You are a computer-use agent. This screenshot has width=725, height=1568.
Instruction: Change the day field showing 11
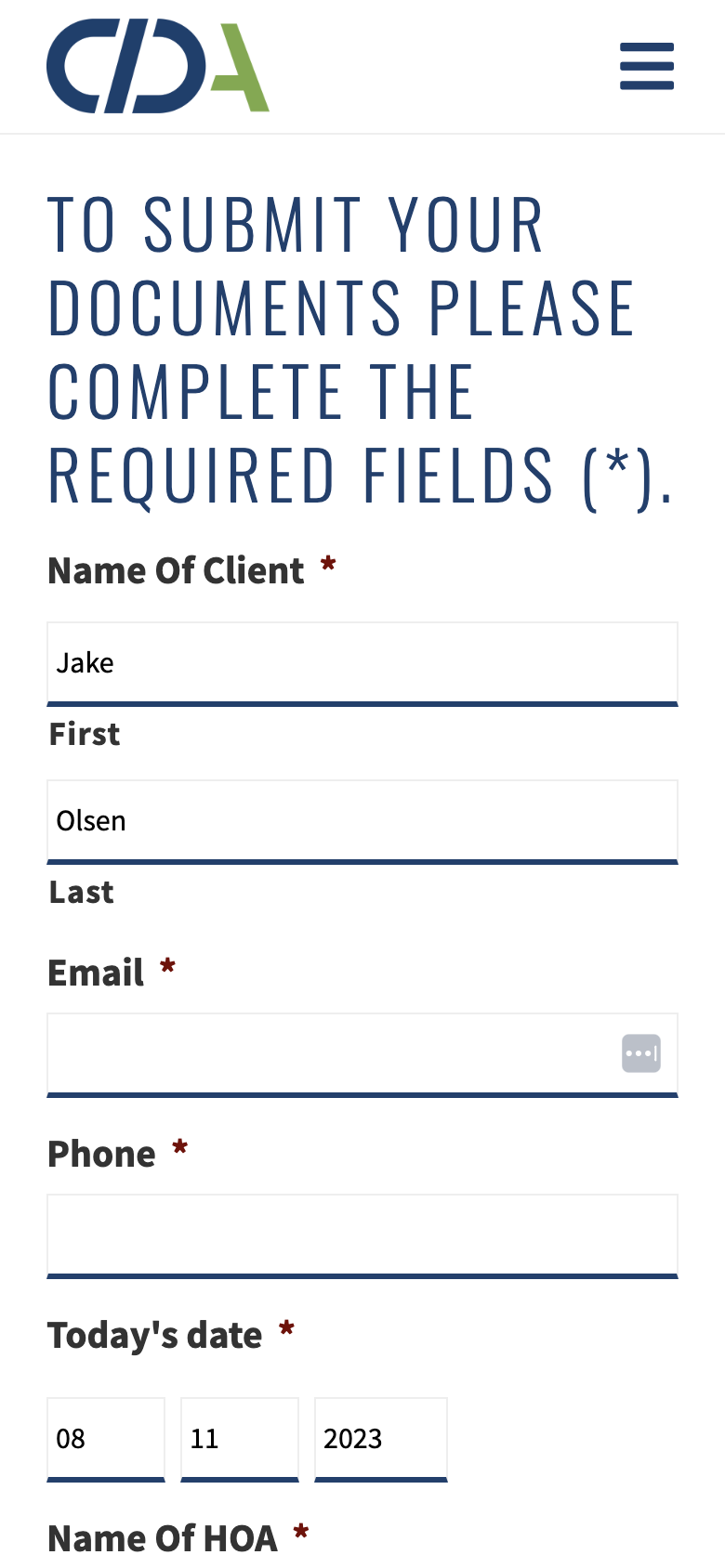point(239,1438)
